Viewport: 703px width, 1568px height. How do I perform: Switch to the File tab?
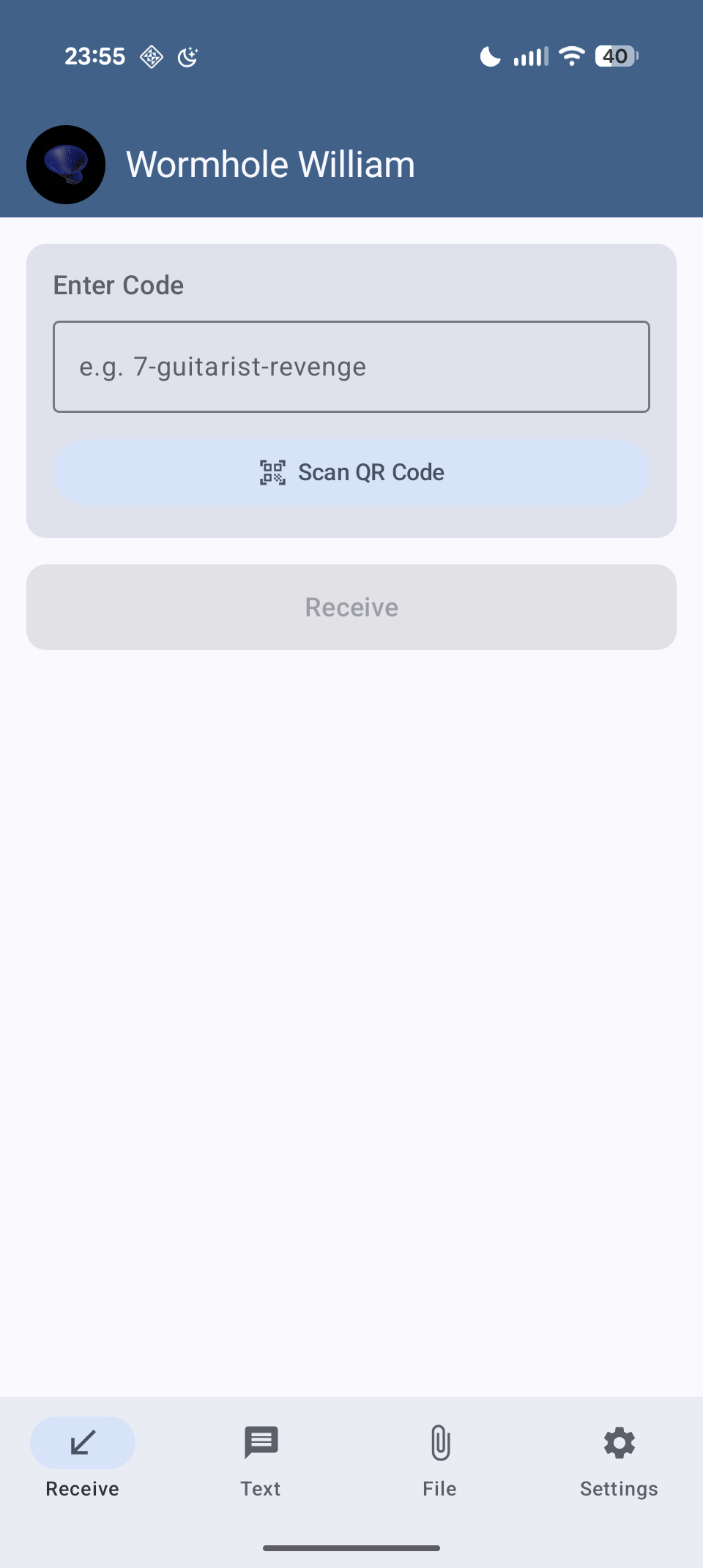[x=439, y=1464]
